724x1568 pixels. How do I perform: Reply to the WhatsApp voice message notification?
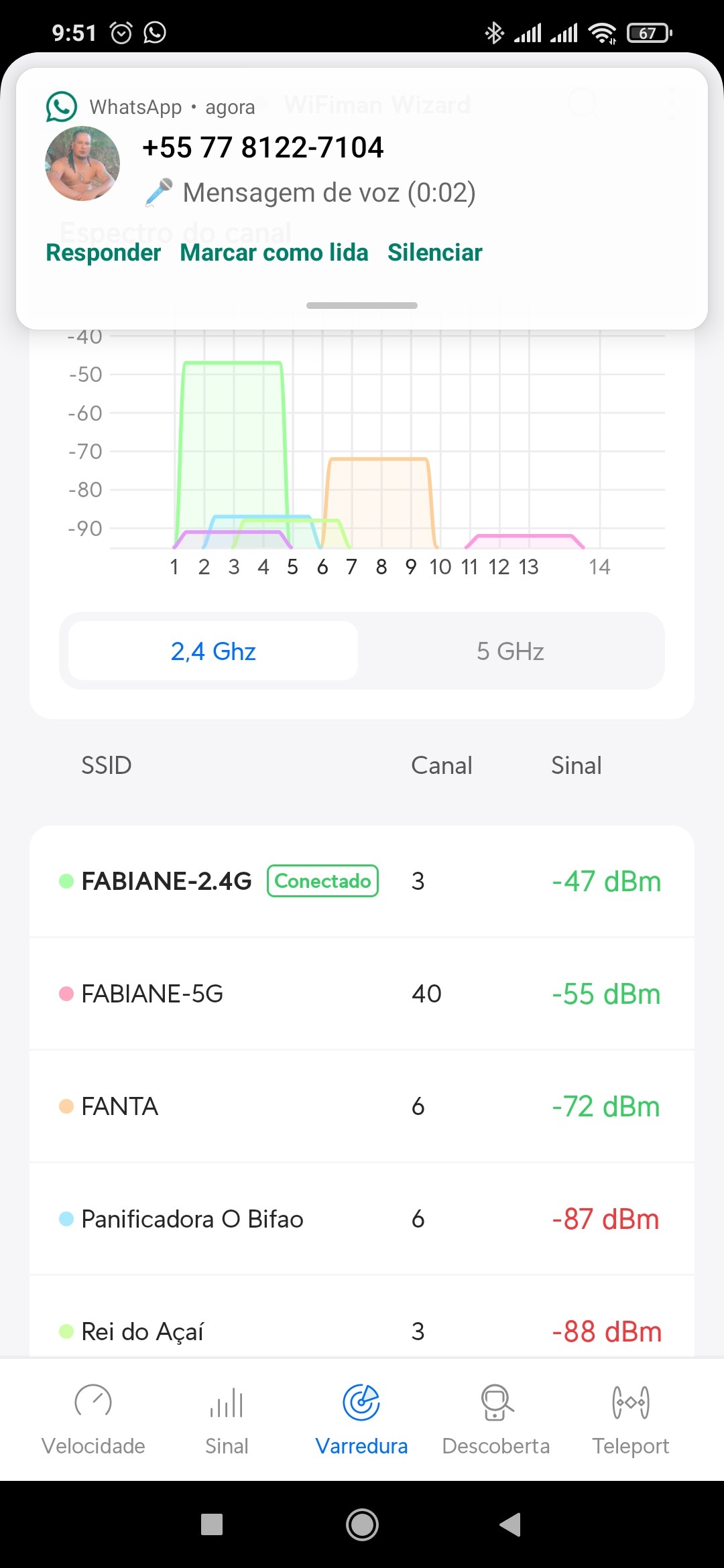click(103, 253)
